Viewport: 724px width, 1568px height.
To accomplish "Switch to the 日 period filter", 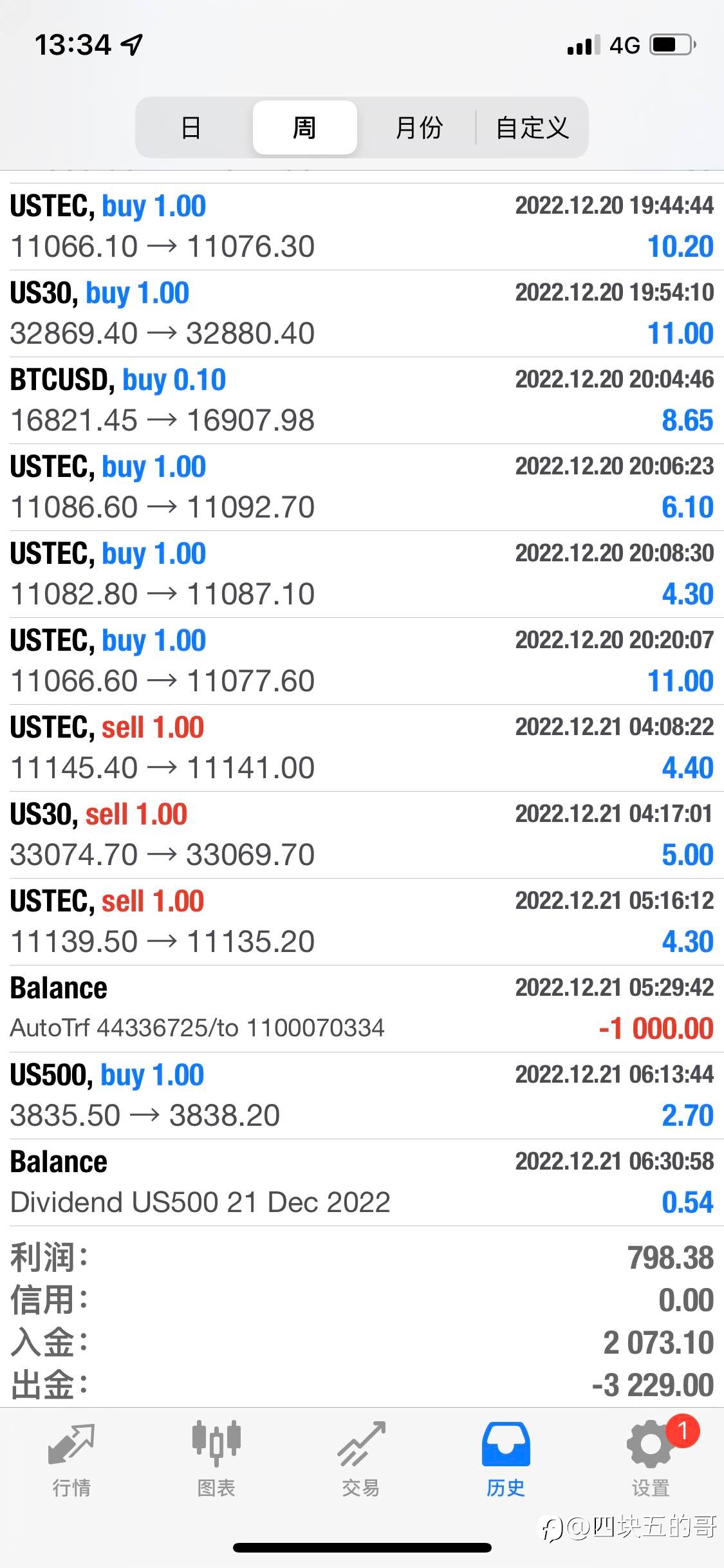I will (192, 127).
